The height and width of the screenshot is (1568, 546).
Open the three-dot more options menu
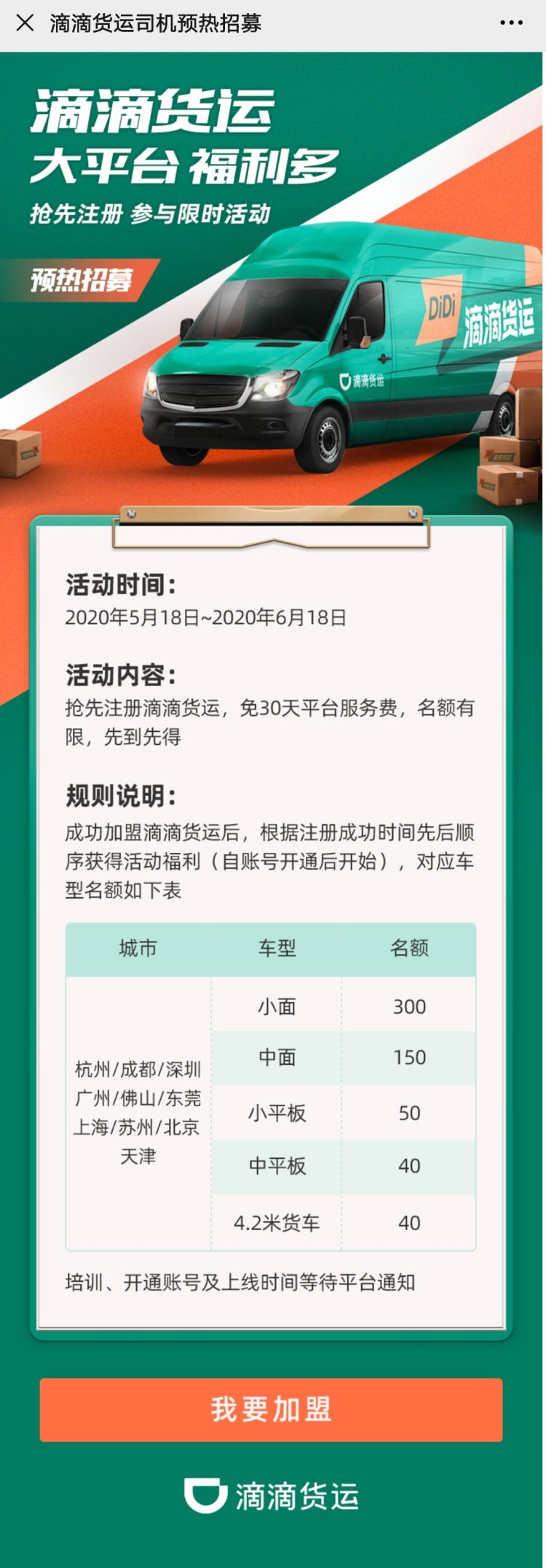click(511, 23)
